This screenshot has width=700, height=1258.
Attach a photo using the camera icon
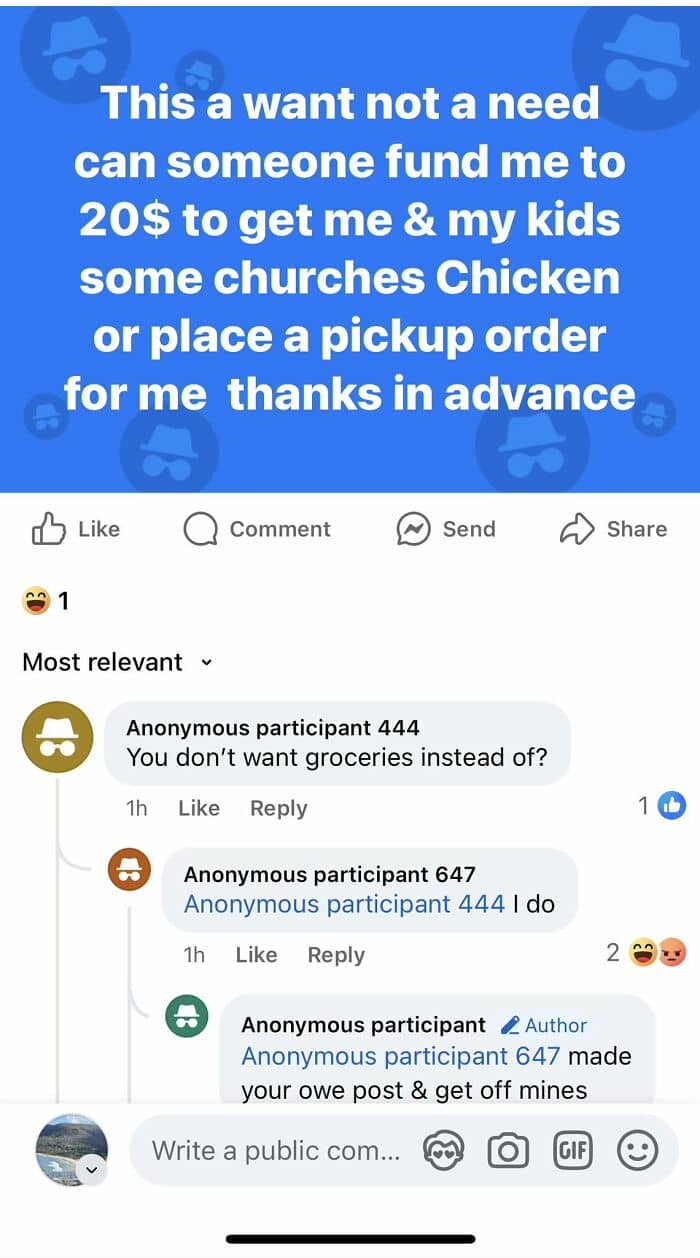click(x=508, y=1151)
